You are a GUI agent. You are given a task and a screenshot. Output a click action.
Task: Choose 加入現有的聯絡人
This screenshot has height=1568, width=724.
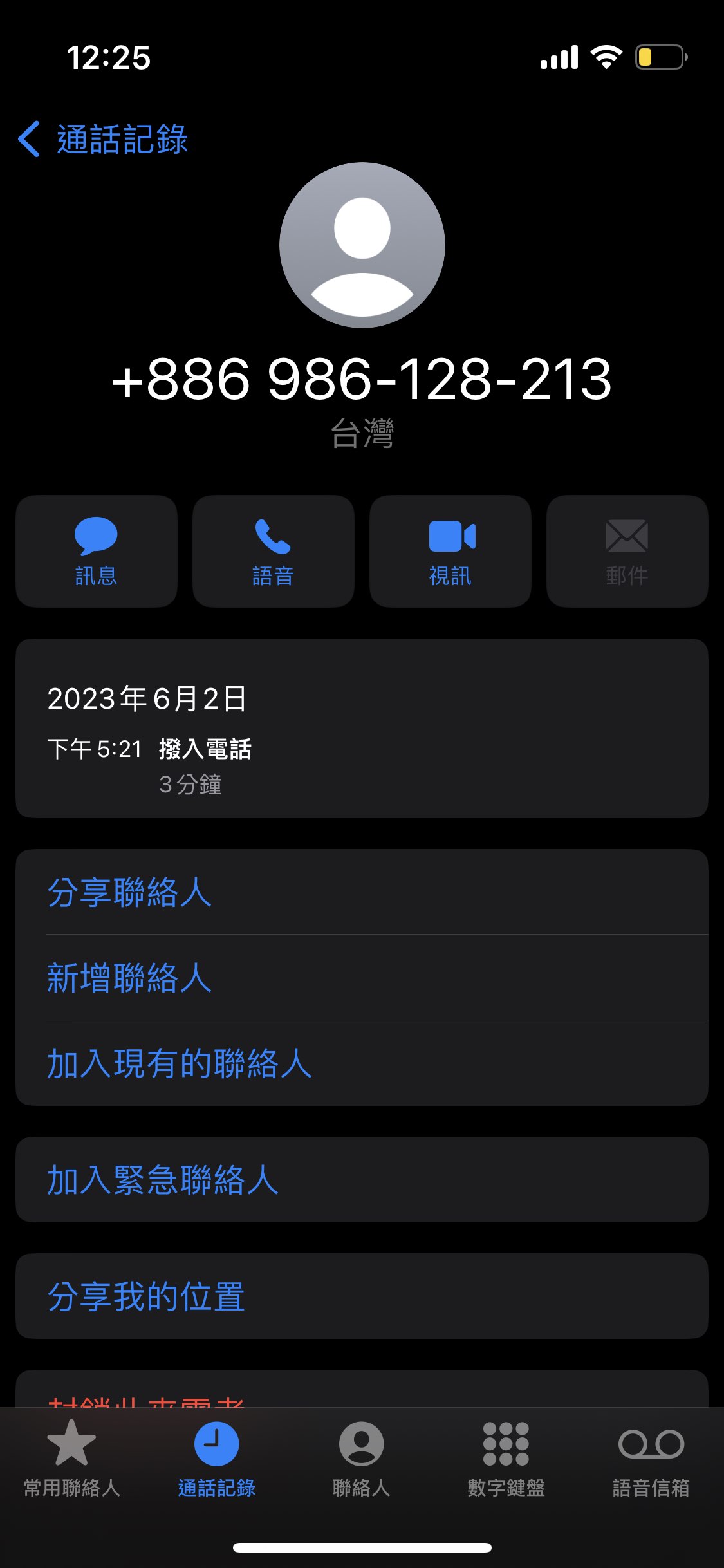point(179,1063)
